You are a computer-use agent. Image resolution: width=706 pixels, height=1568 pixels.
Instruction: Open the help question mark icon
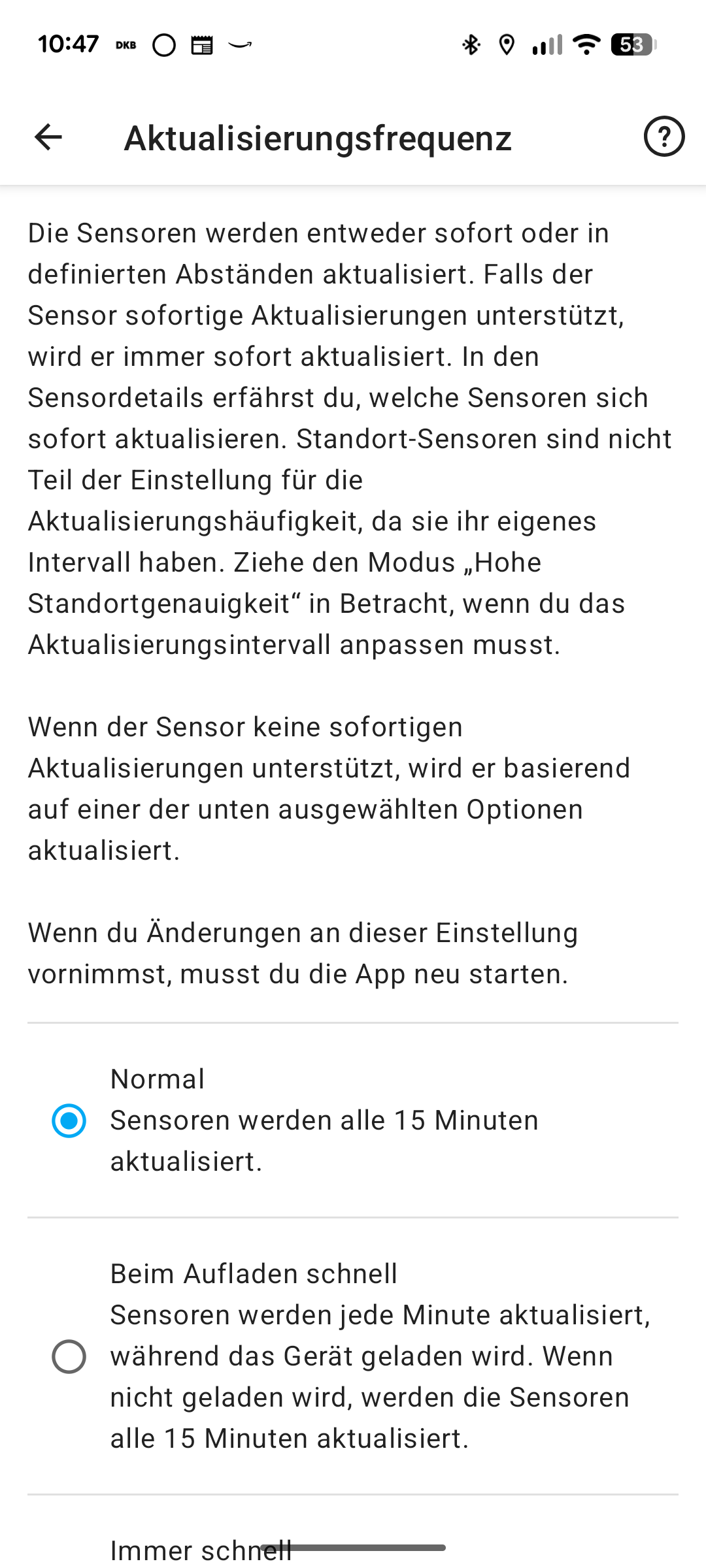tap(664, 137)
